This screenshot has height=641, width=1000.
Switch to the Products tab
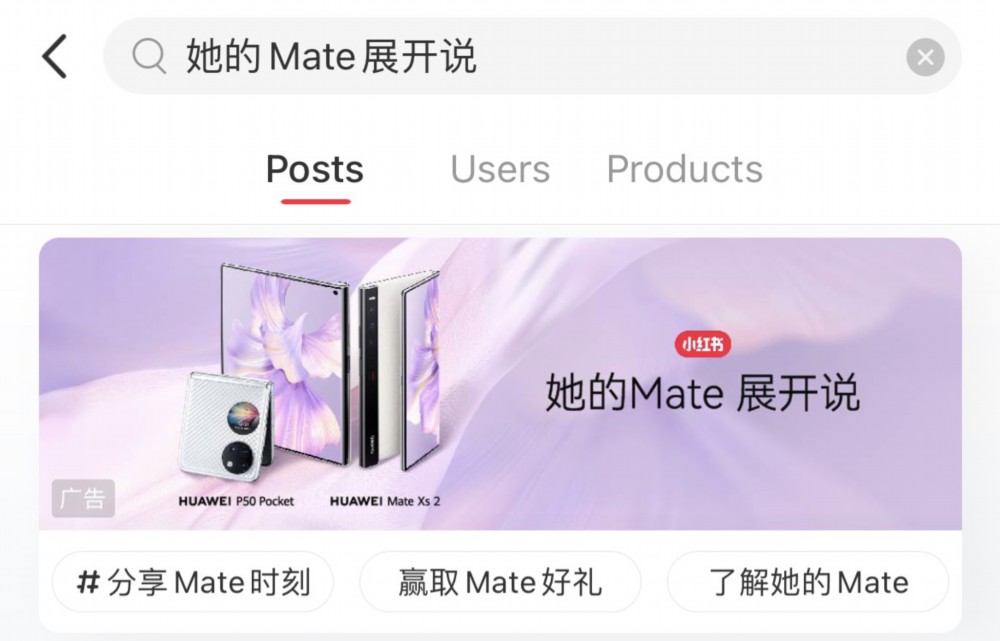tap(684, 169)
